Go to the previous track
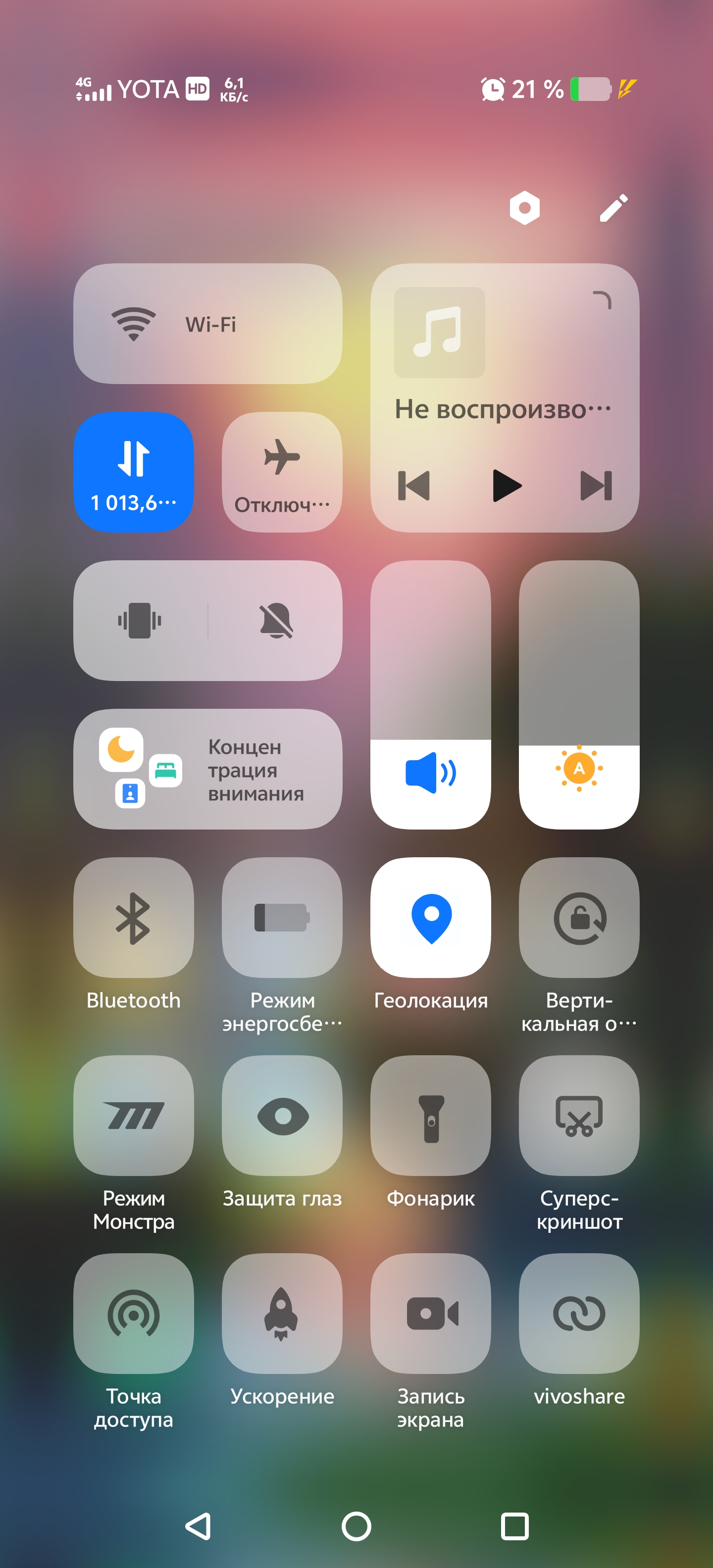The image size is (713, 1568). pyautogui.click(x=414, y=485)
